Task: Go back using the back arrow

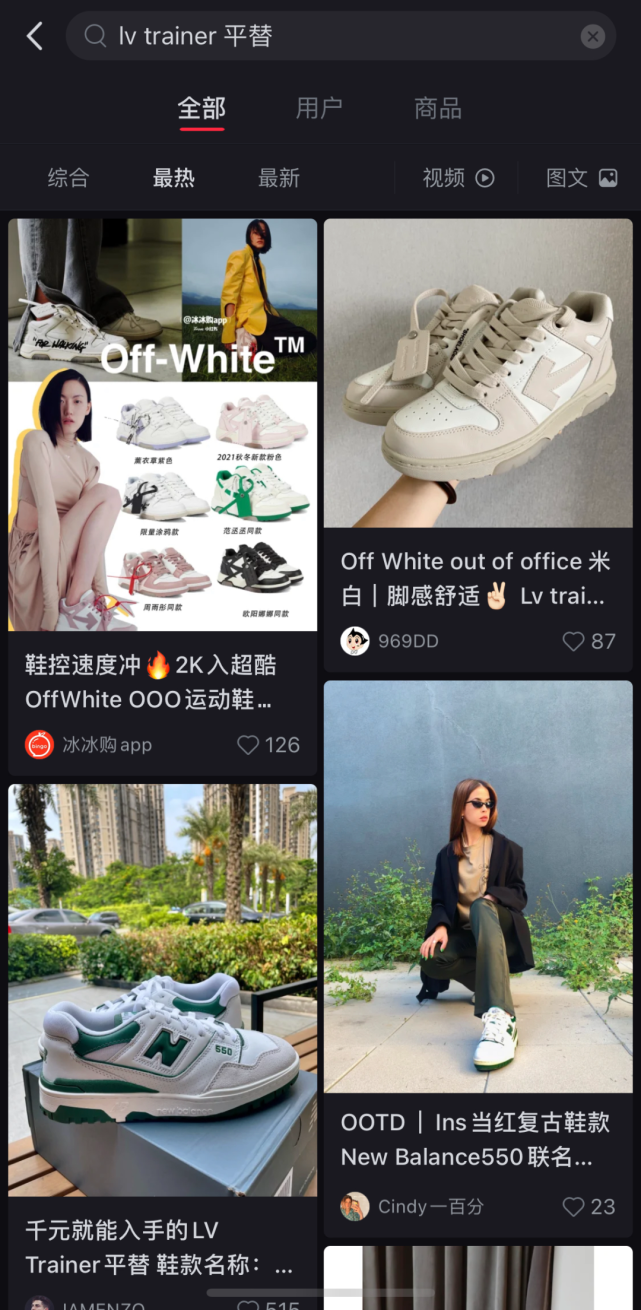Action: point(34,37)
